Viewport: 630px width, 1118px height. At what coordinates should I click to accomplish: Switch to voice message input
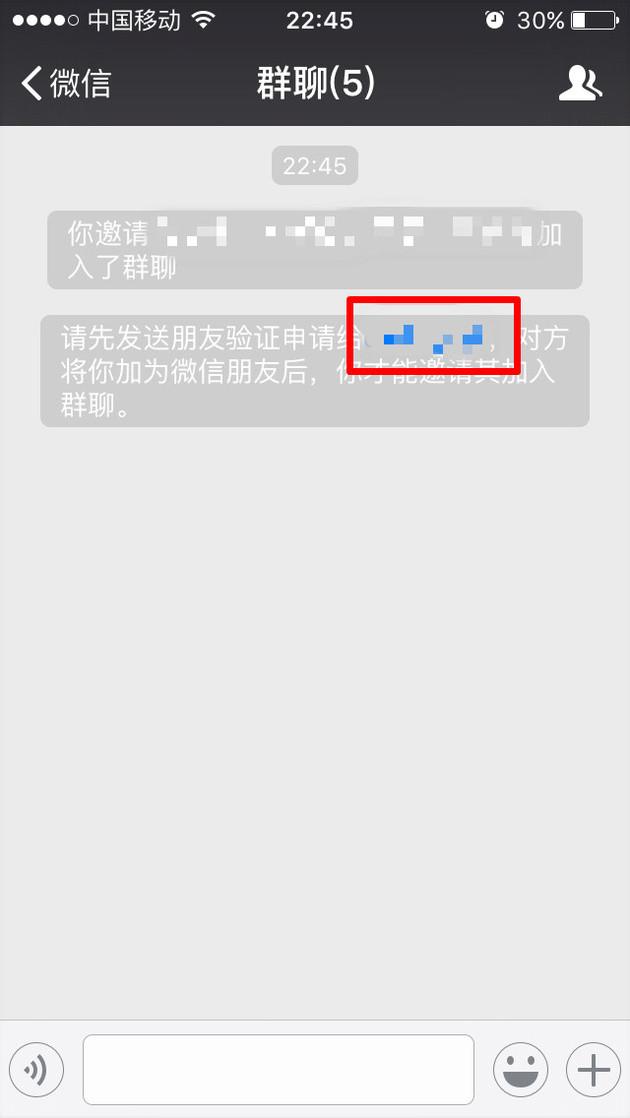(36, 1070)
